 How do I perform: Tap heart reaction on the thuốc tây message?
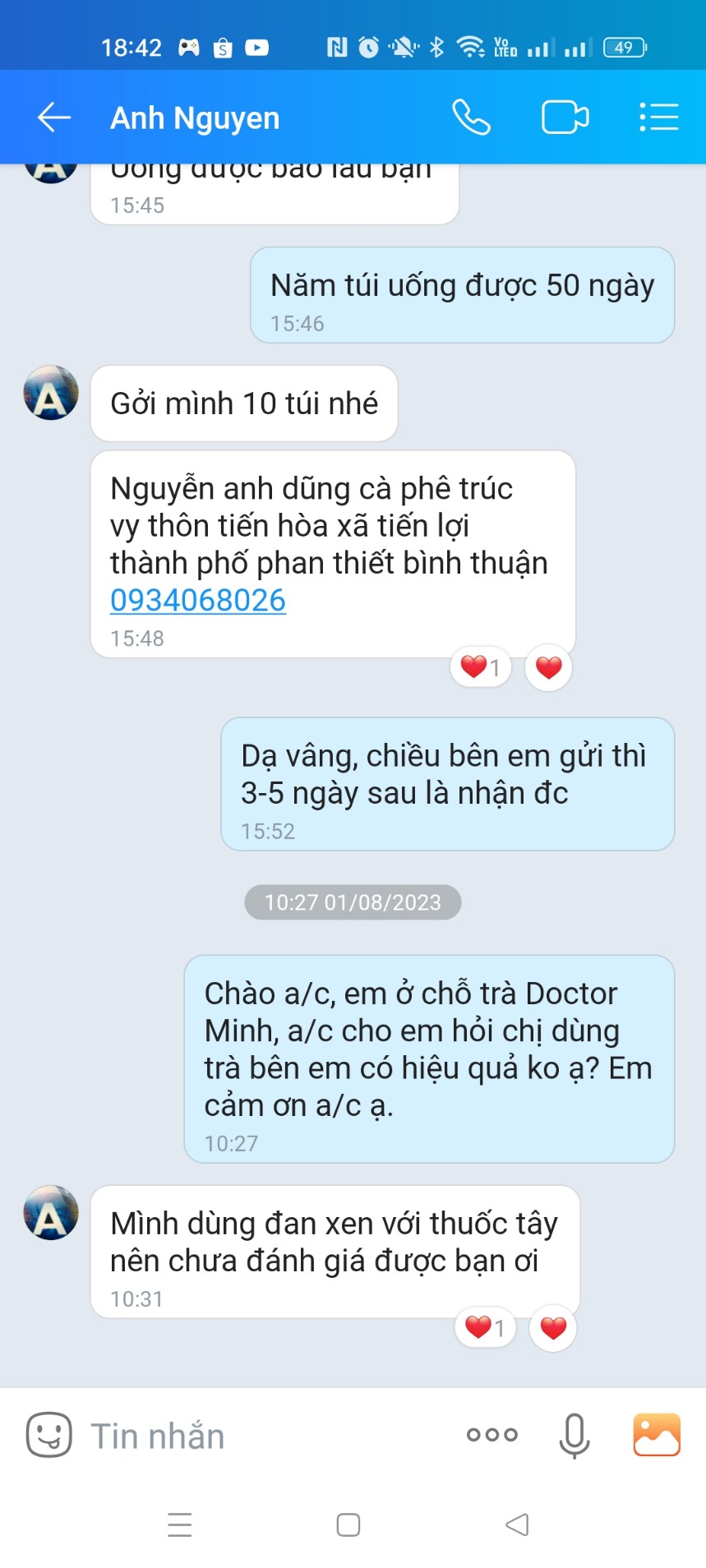[x=553, y=1327]
